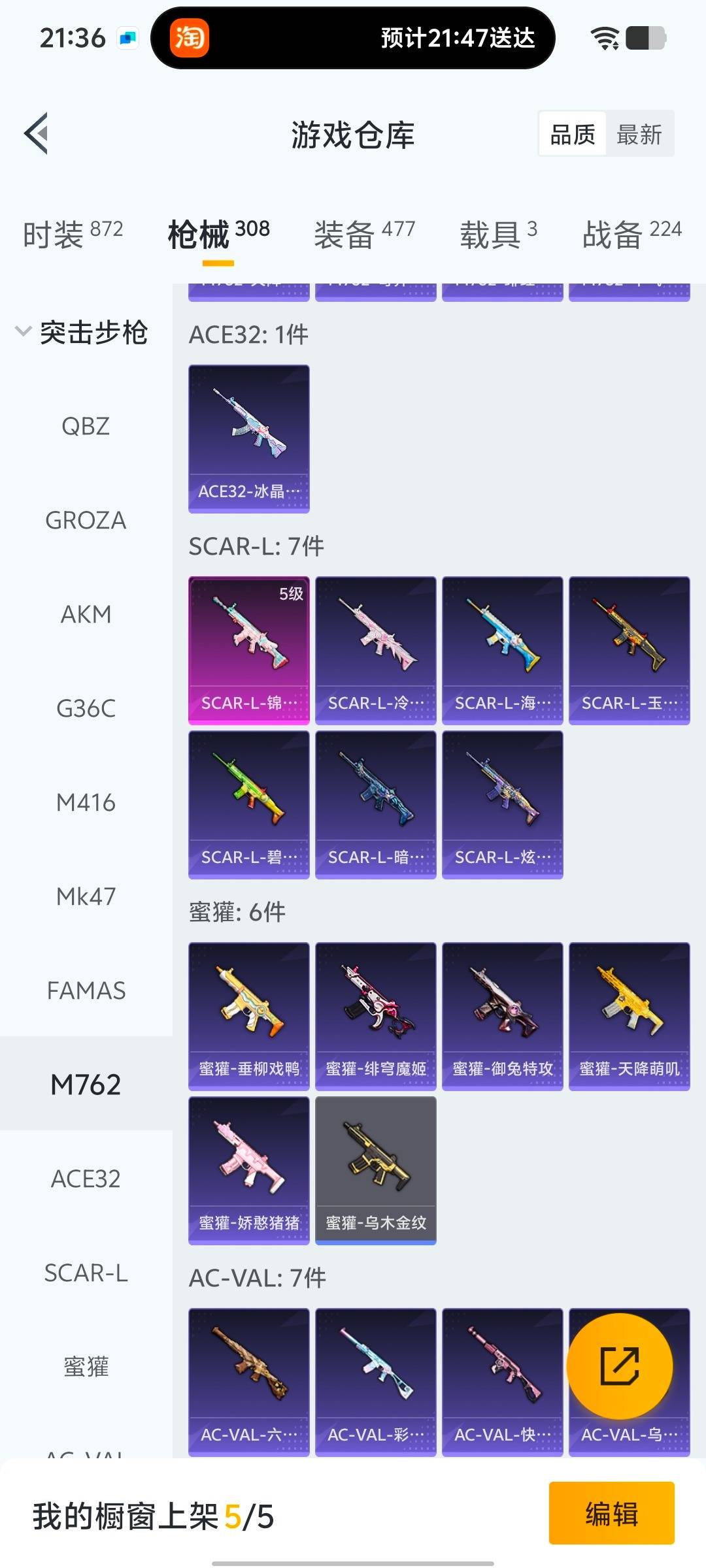The width and height of the screenshot is (706, 1568).
Task: Tap the back arrow to exit 游戏仓库
Action: pyautogui.click(x=34, y=134)
